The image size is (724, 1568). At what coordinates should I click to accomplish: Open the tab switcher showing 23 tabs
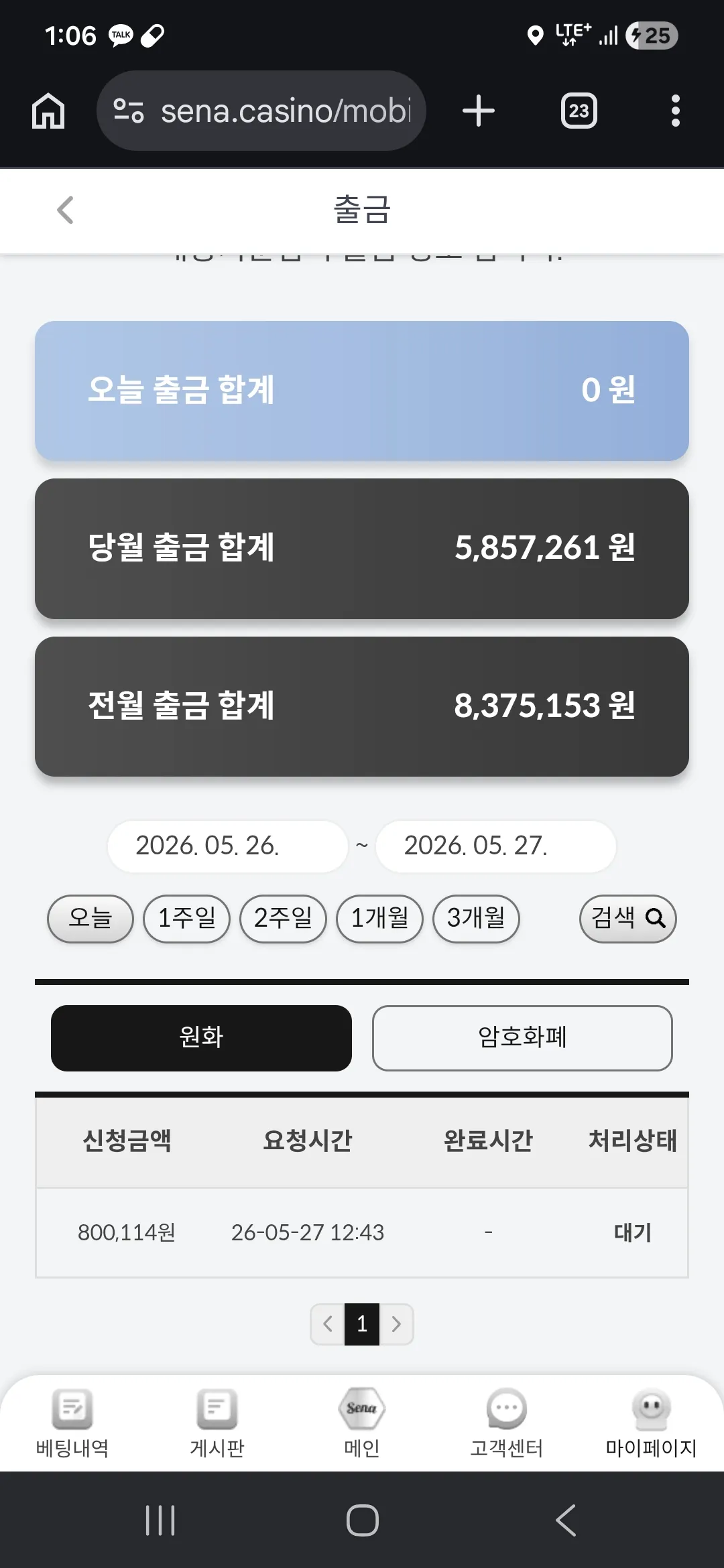coord(579,111)
